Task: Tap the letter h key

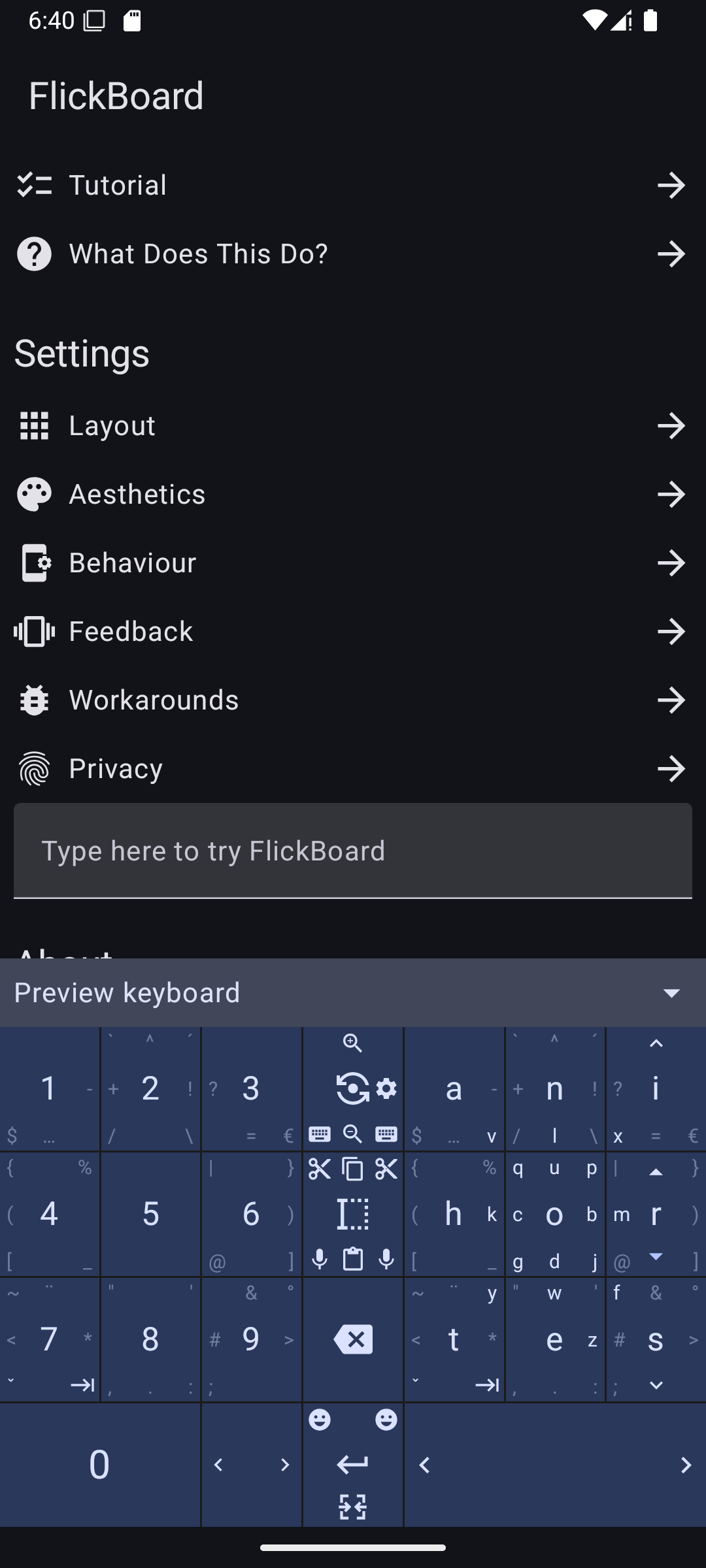Action: click(x=454, y=1214)
